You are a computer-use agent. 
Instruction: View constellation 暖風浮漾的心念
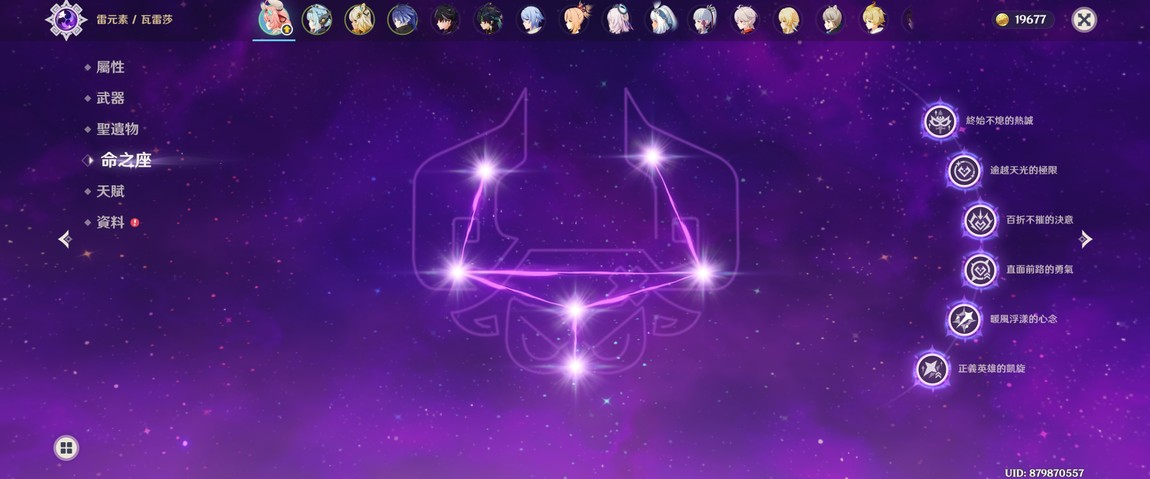(x=965, y=319)
